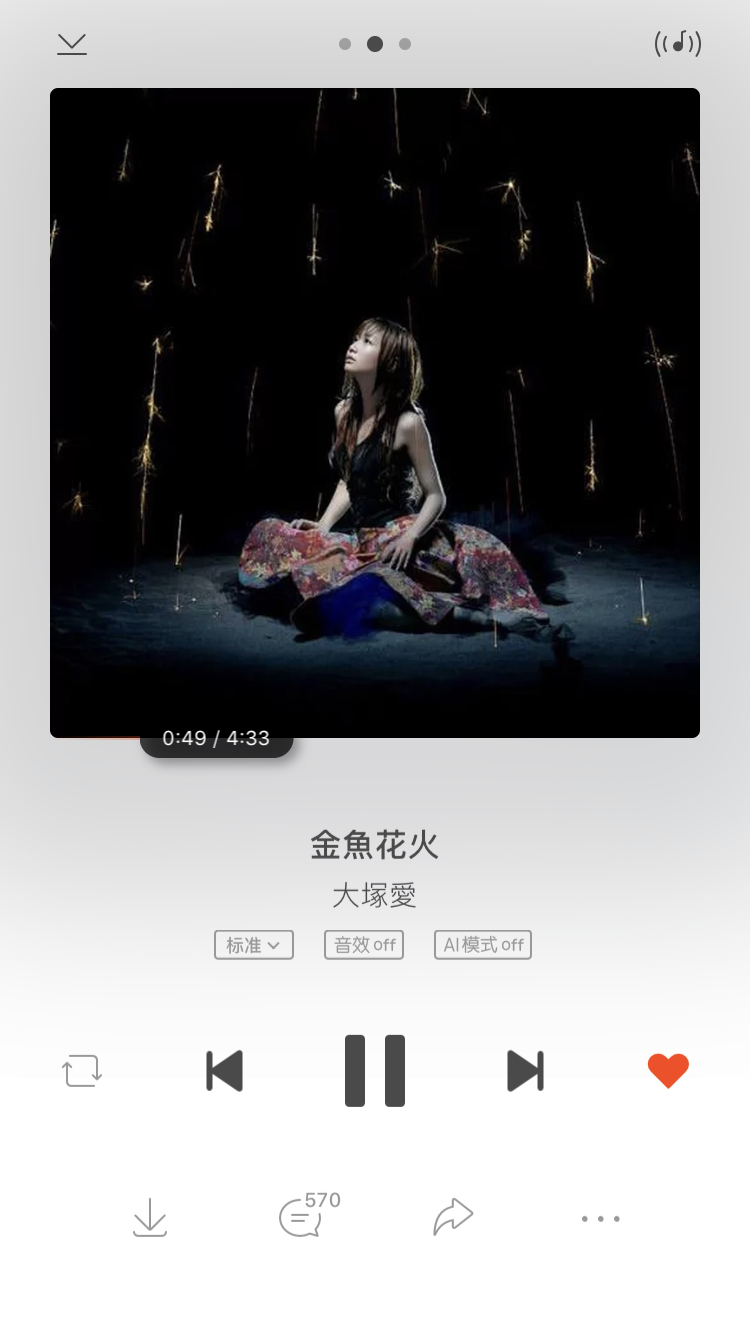Skip to the previous track
Image resolution: width=750 pixels, height=1334 pixels.
pos(224,1071)
